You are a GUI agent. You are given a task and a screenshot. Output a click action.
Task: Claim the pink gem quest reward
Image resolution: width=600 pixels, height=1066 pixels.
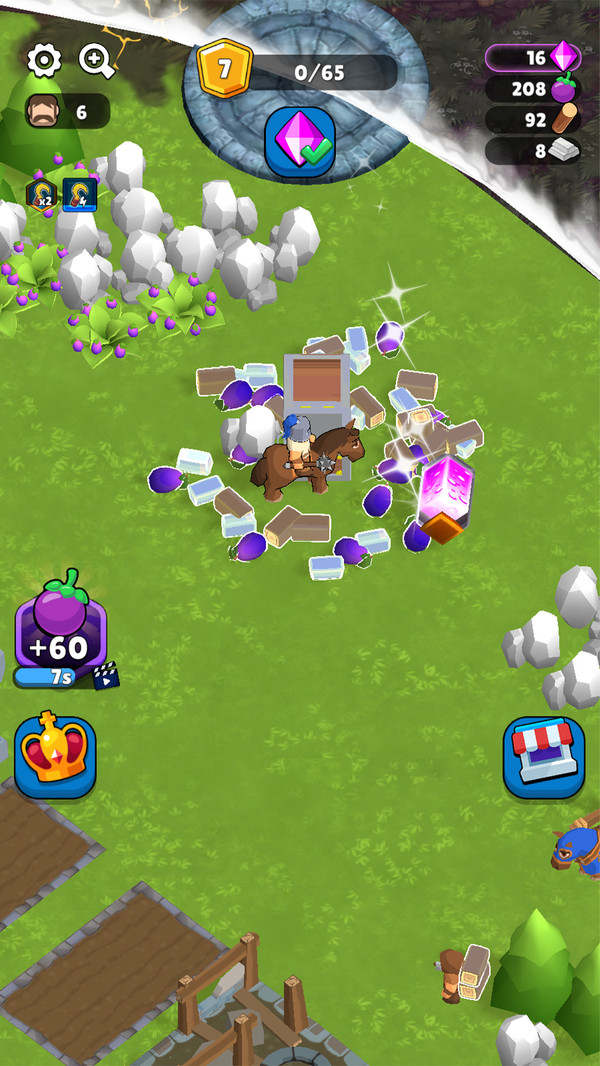[x=300, y=142]
